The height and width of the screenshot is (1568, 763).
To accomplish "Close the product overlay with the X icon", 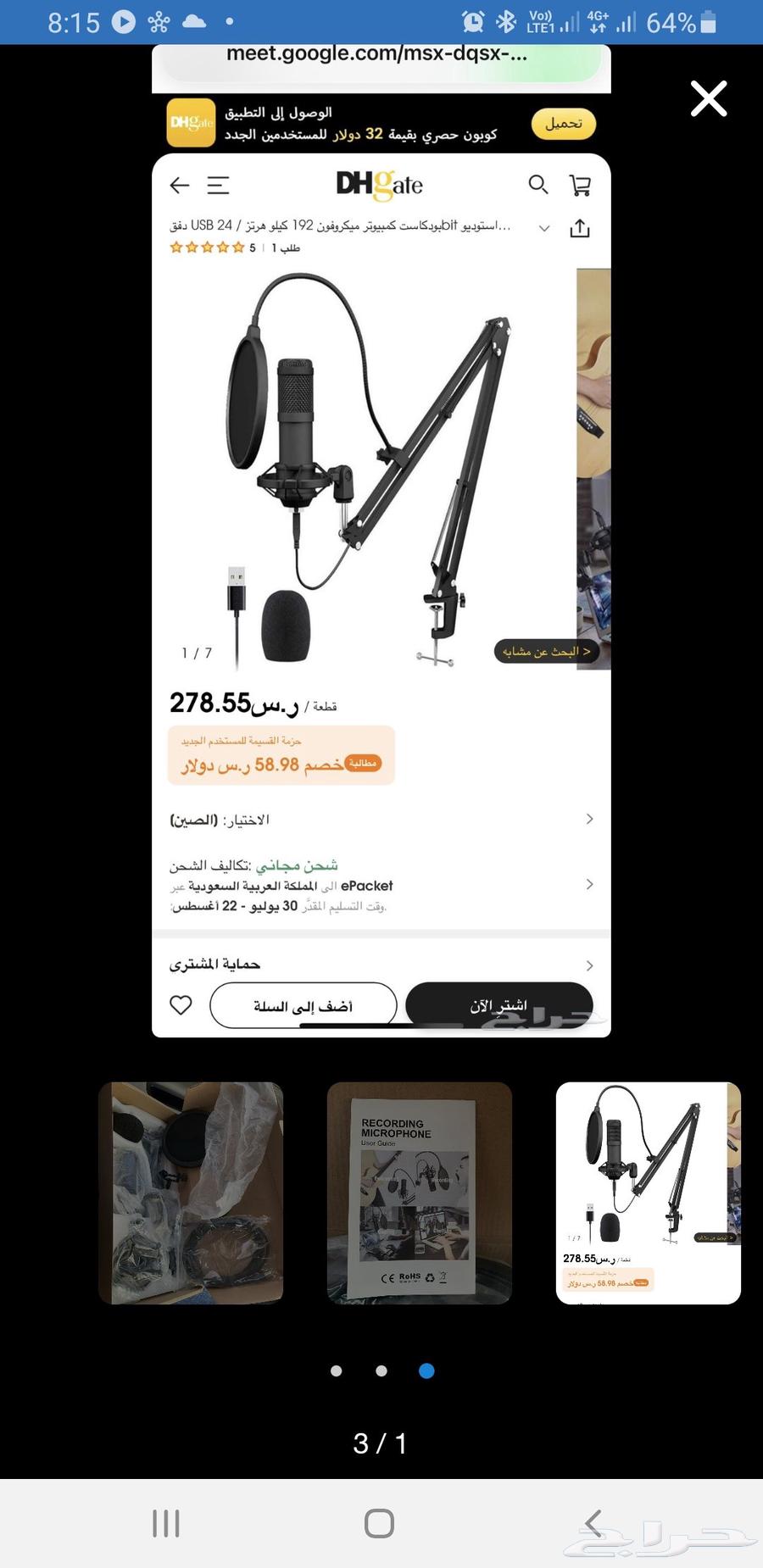I will pyautogui.click(x=709, y=99).
